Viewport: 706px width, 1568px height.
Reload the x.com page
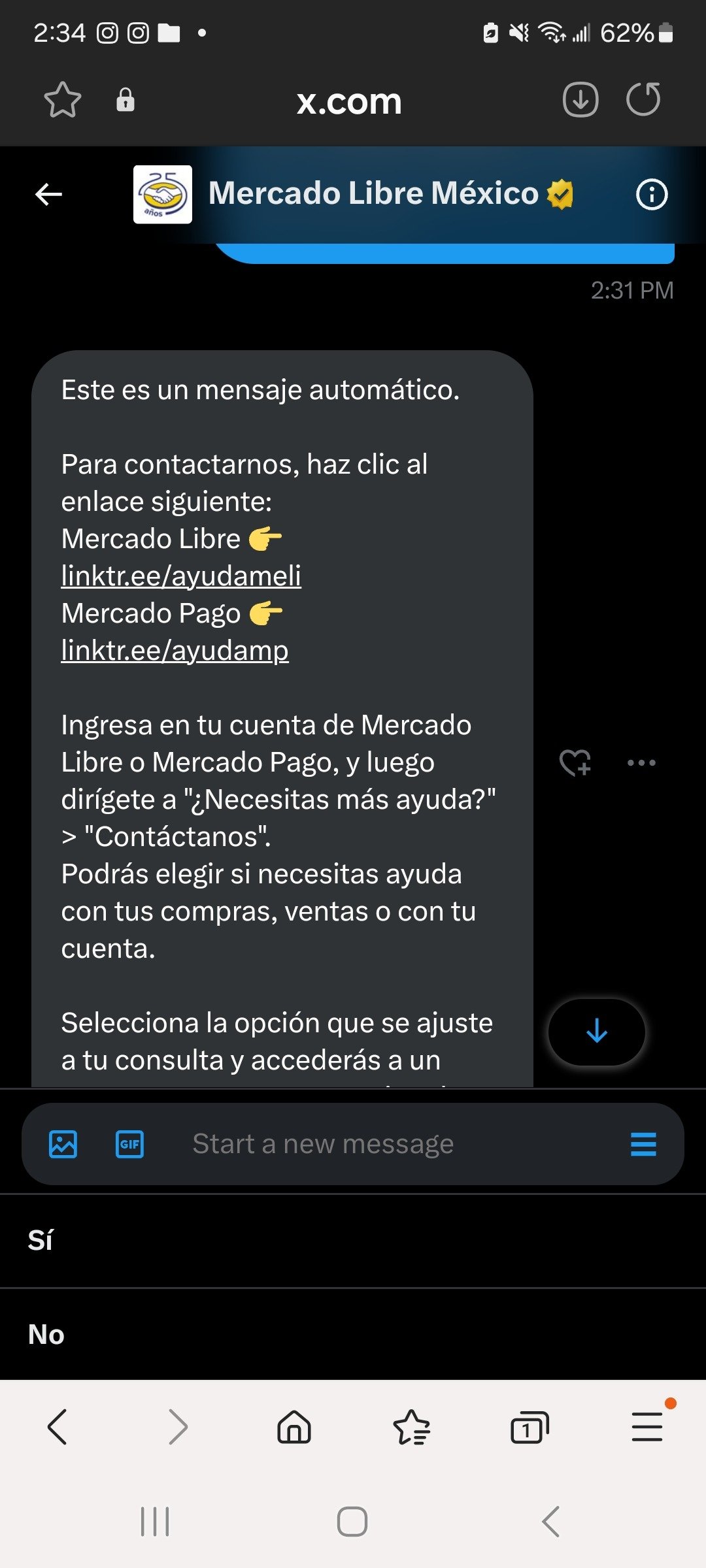pos(643,100)
